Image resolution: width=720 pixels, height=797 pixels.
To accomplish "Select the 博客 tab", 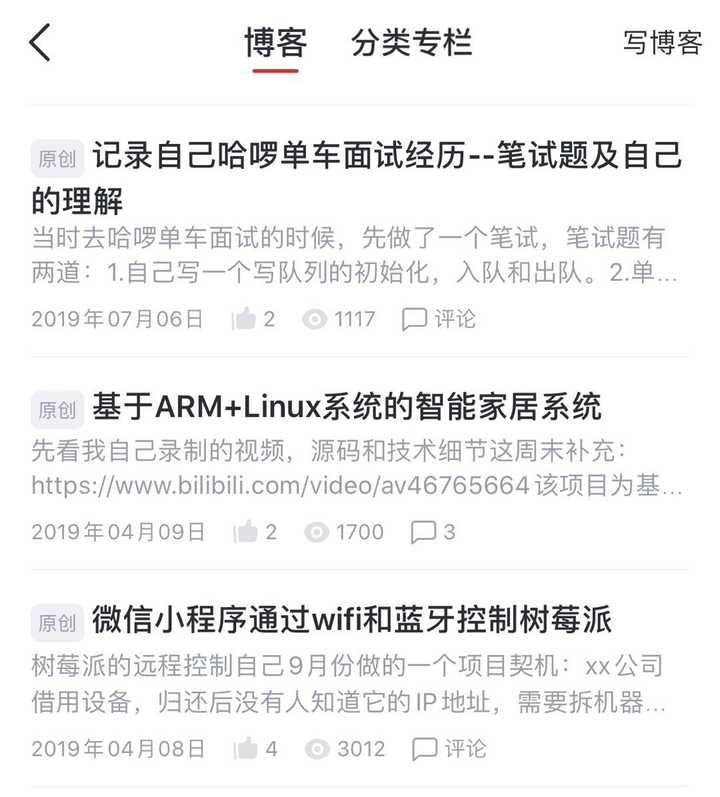I will (x=275, y=43).
